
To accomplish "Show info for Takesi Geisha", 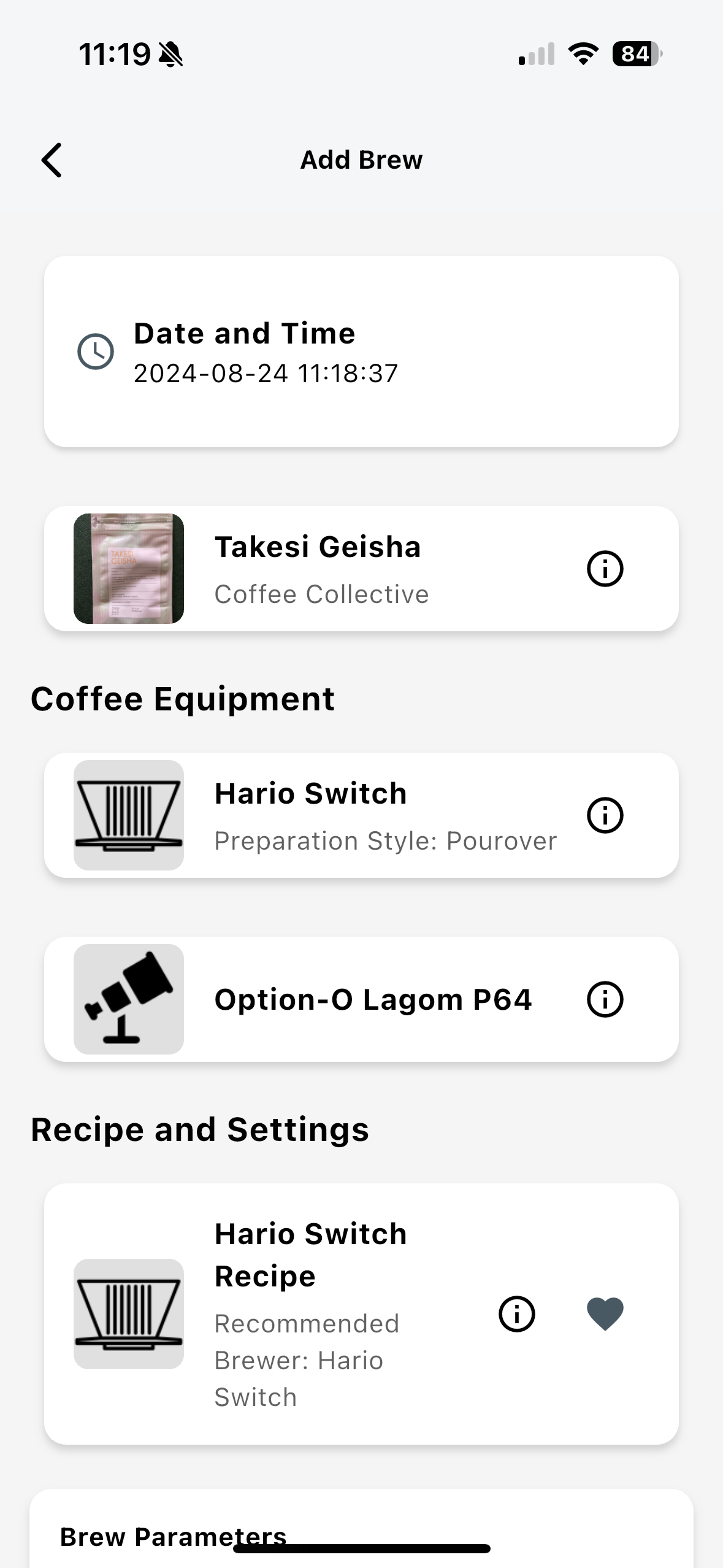I will 605,569.
